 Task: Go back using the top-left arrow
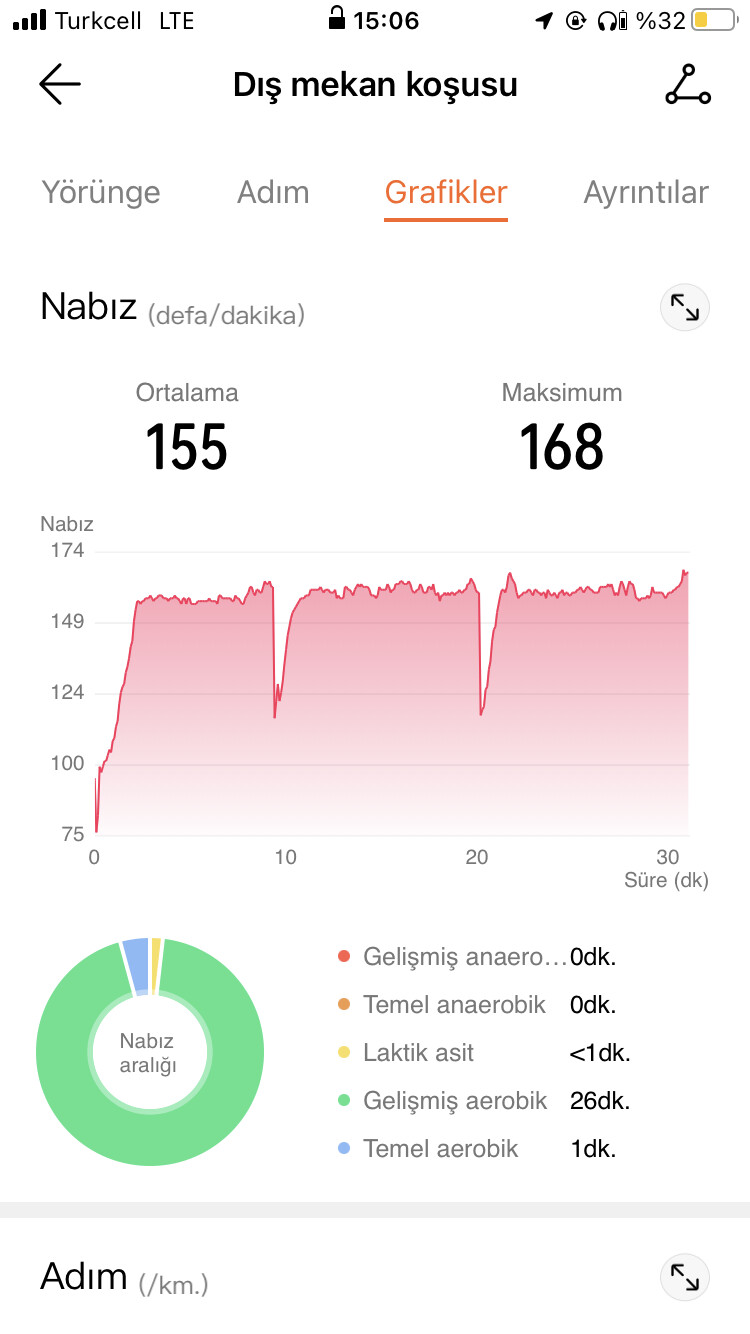[x=60, y=85]
